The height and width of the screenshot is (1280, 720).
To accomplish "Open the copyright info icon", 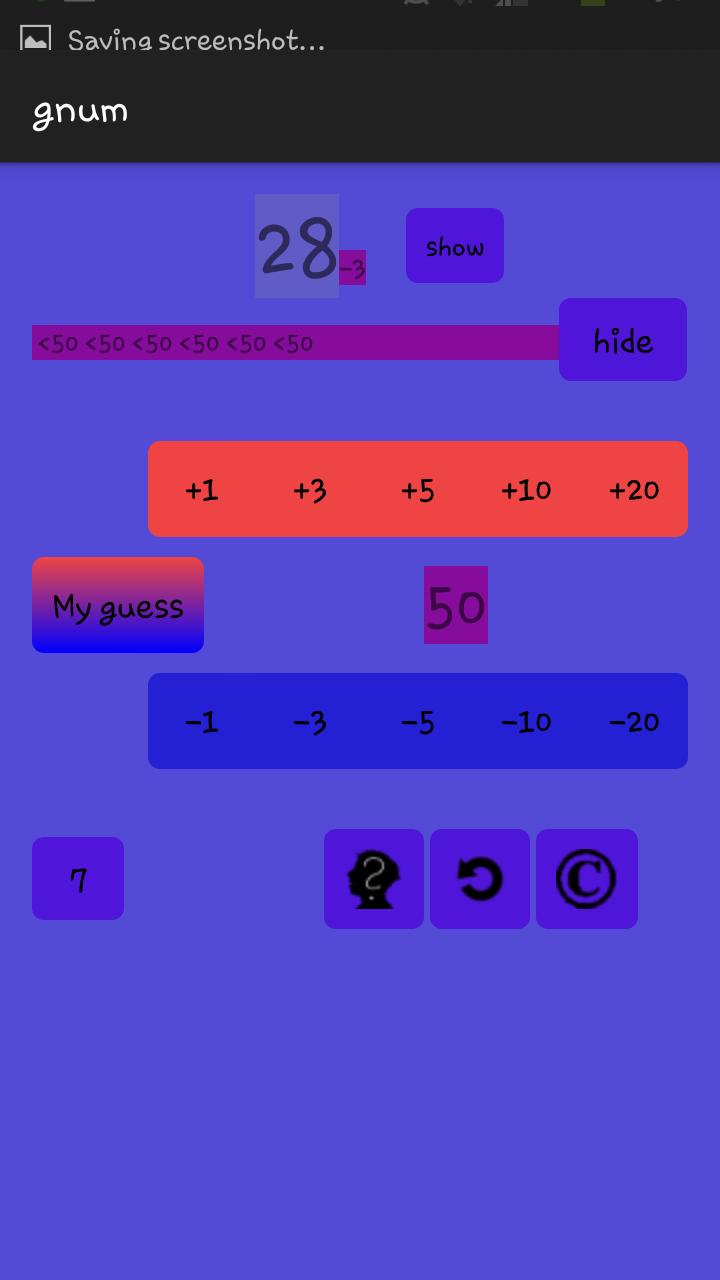I will (x=587, y=879).
